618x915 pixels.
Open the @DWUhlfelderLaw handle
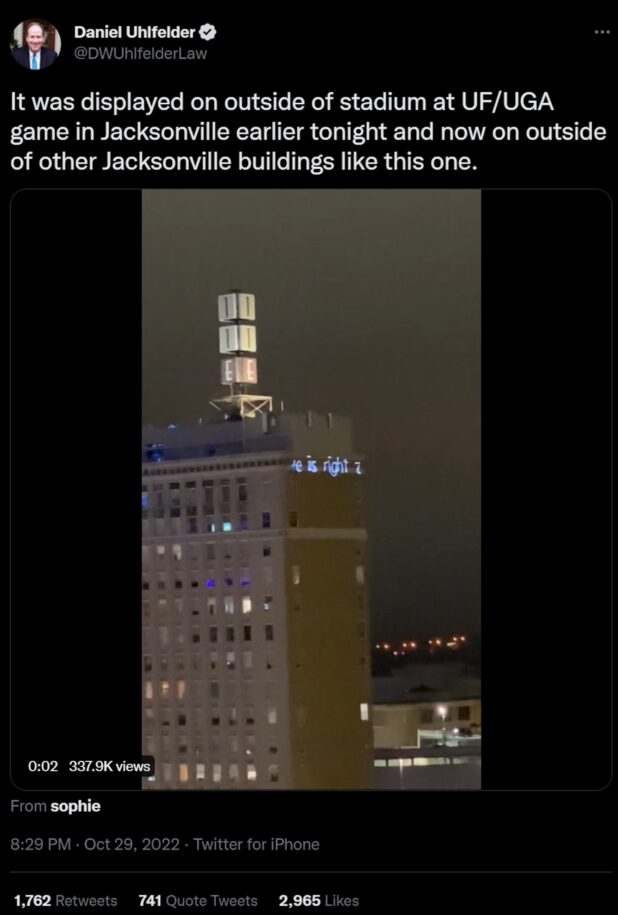(139, 54)
